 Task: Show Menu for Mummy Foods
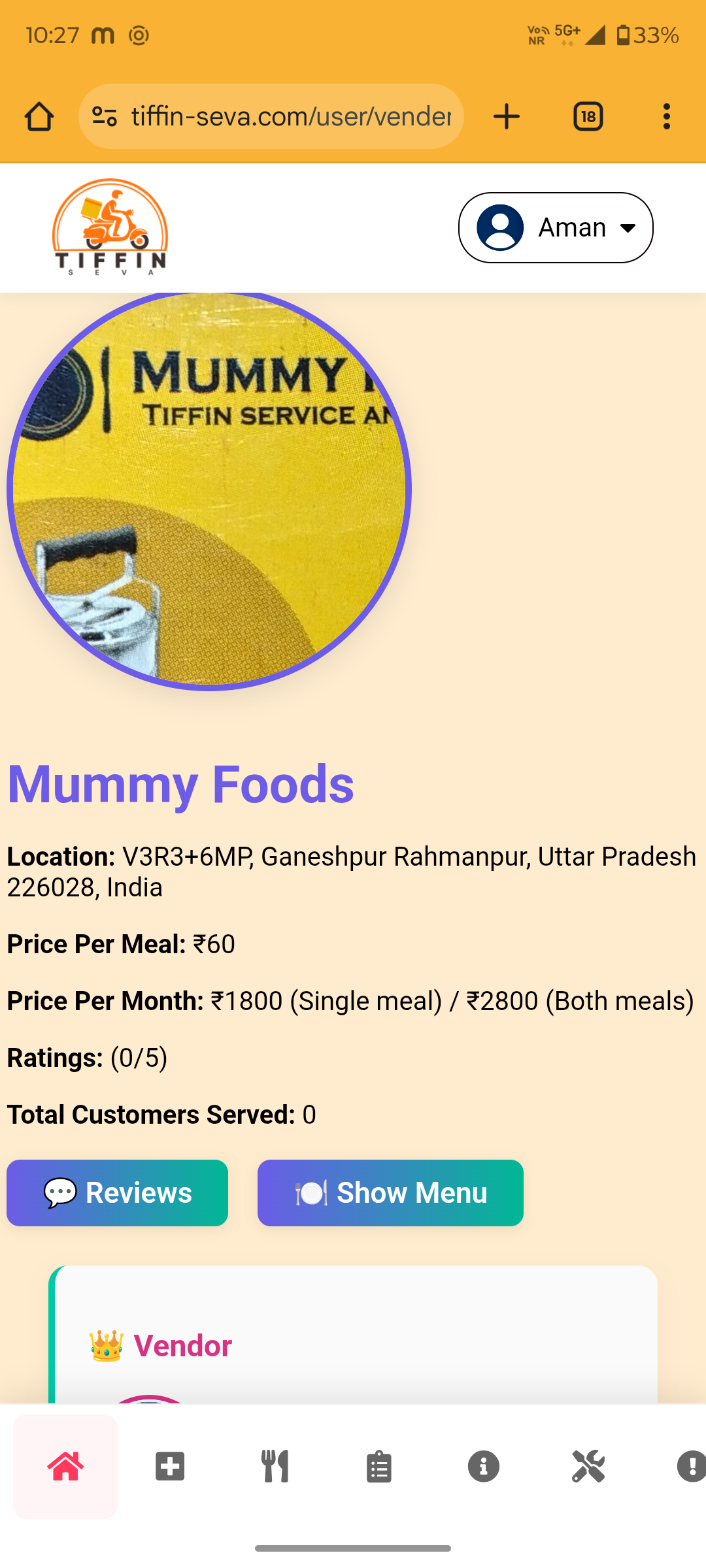tap(390, 1193)
